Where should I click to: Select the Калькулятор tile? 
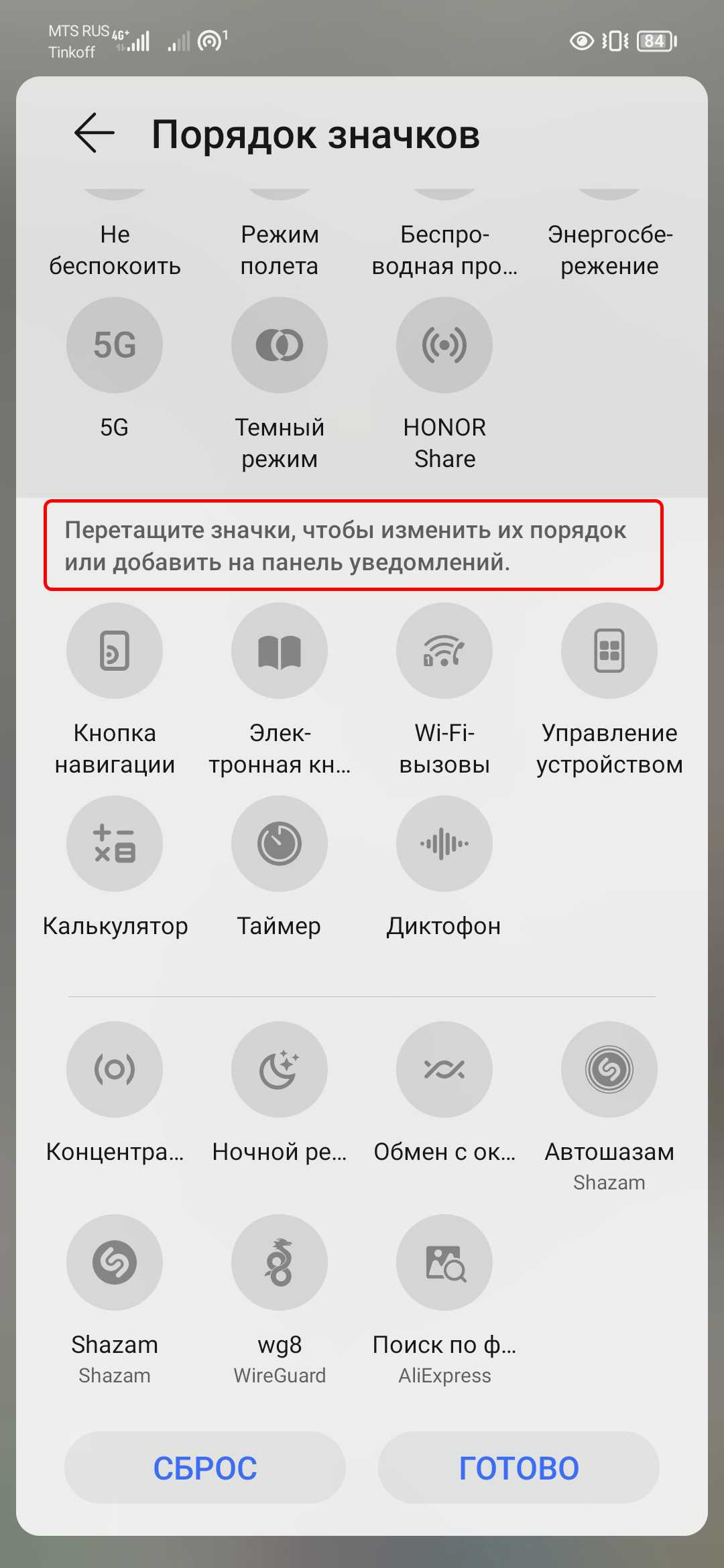pyautogui.click(x=115, y=844)
